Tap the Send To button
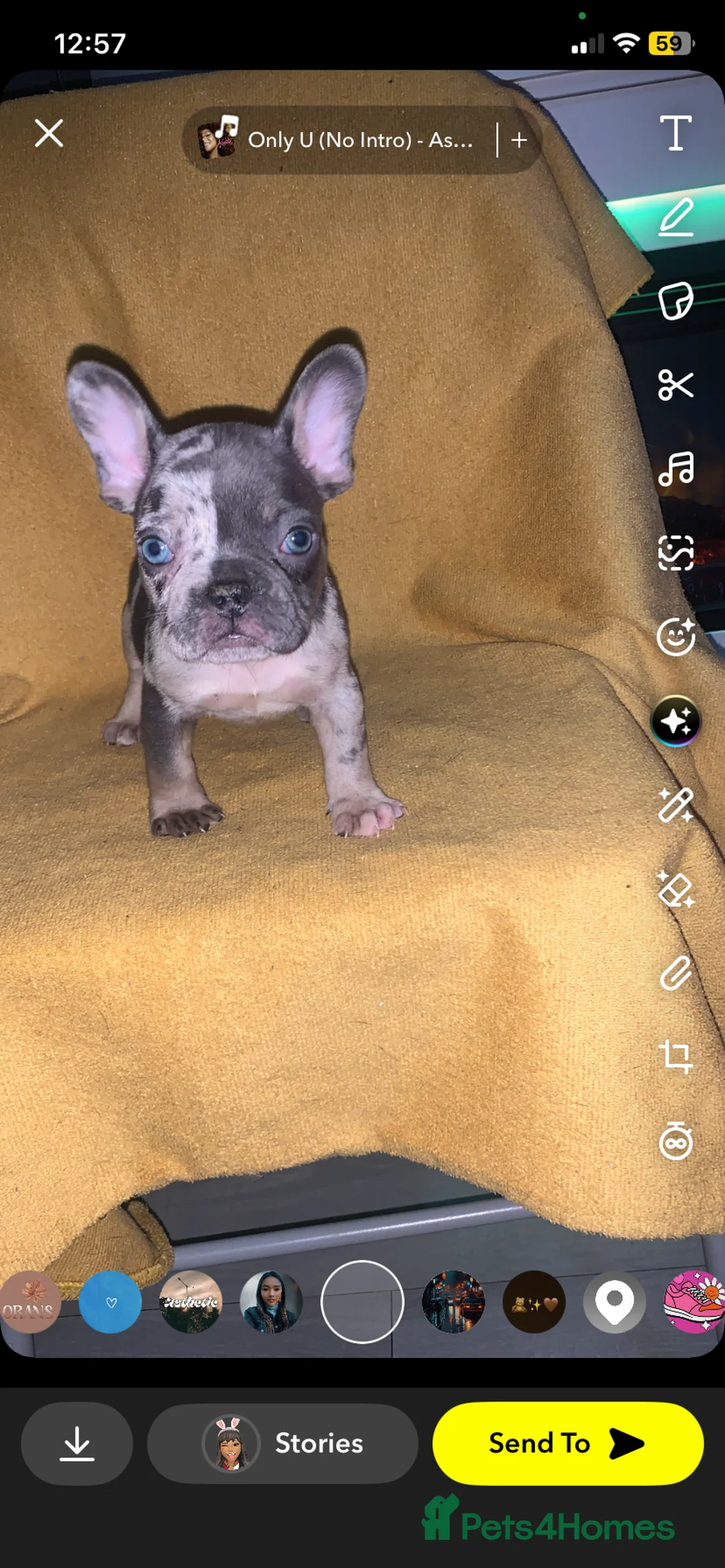Screen dimensions: 725x1568 coord(567,1444)
